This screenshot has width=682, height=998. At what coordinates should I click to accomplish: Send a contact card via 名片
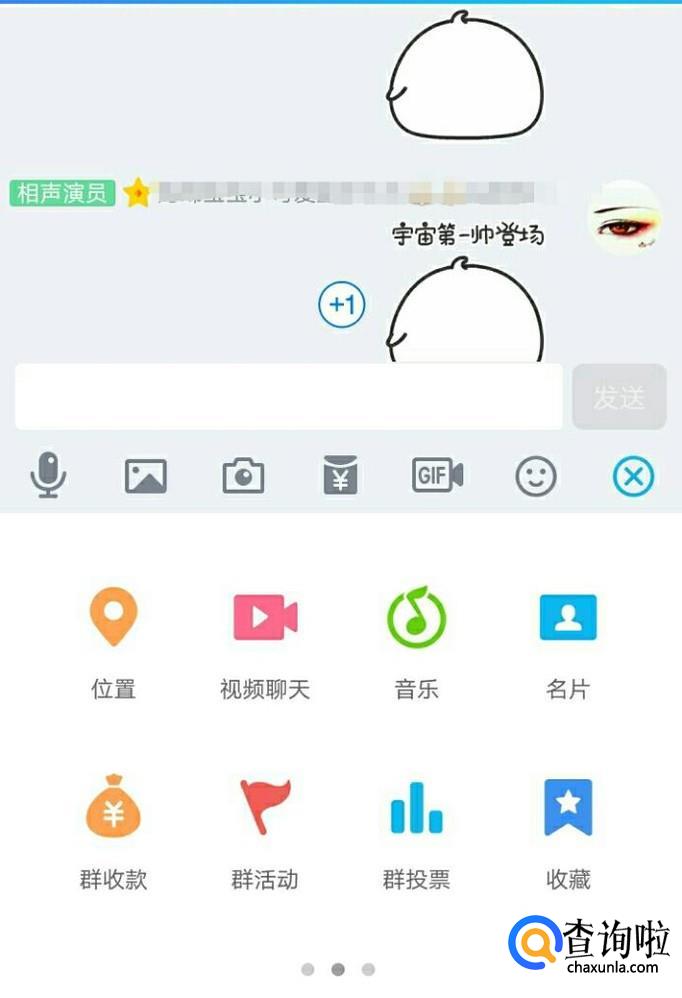click(x=568, y=643)
